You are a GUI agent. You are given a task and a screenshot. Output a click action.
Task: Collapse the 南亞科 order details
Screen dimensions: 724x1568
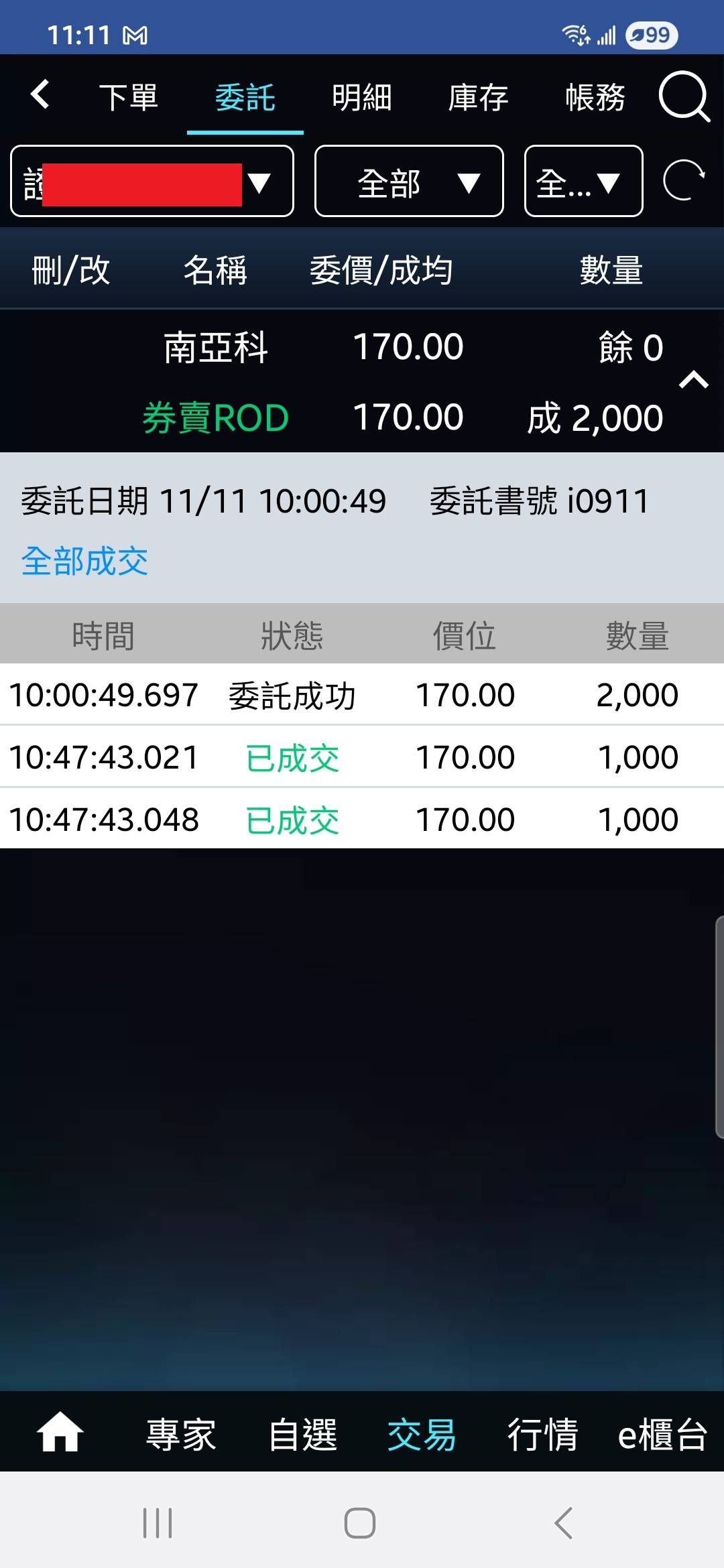pyautogui.click(x=694, y=381)
